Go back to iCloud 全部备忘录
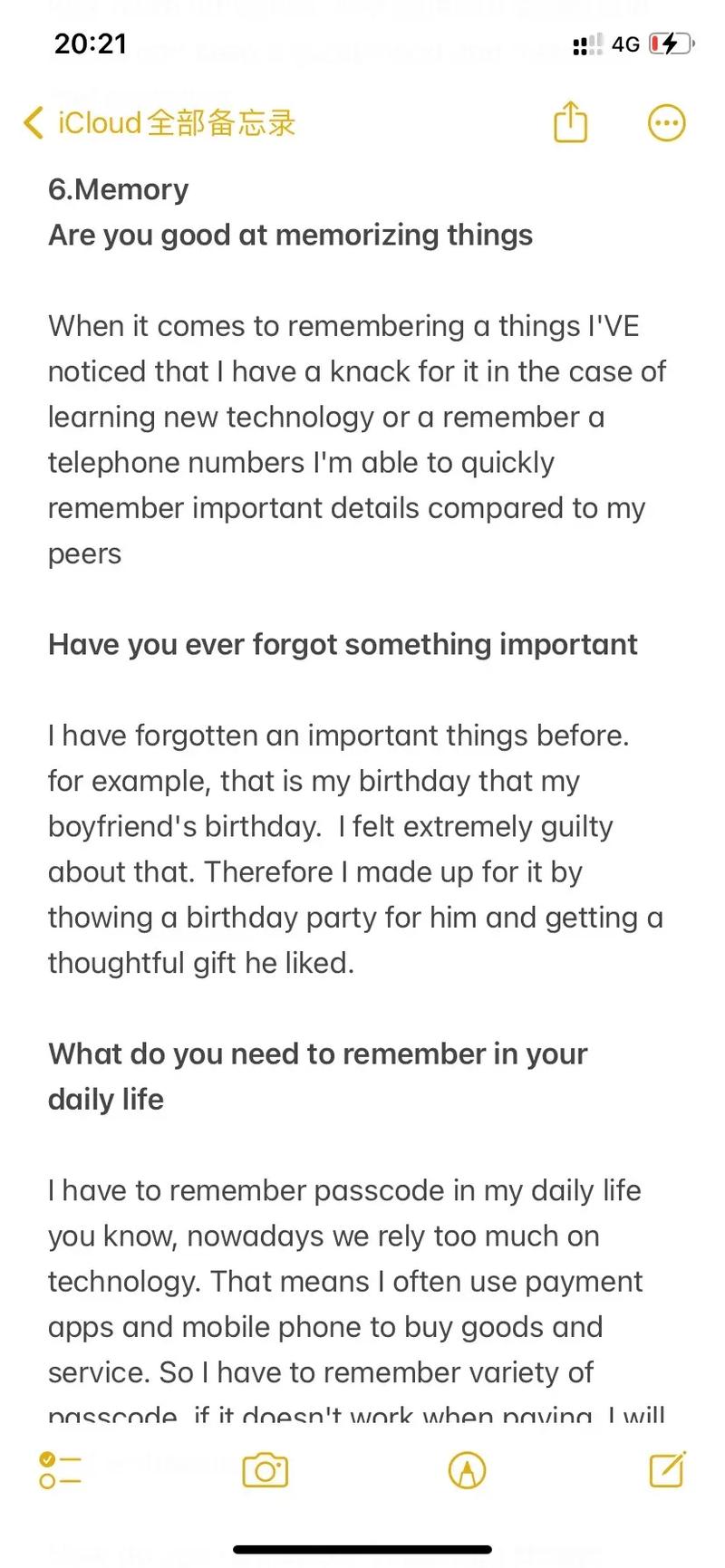This screenshot has height=1568, width=725. [x=159, y=123]
